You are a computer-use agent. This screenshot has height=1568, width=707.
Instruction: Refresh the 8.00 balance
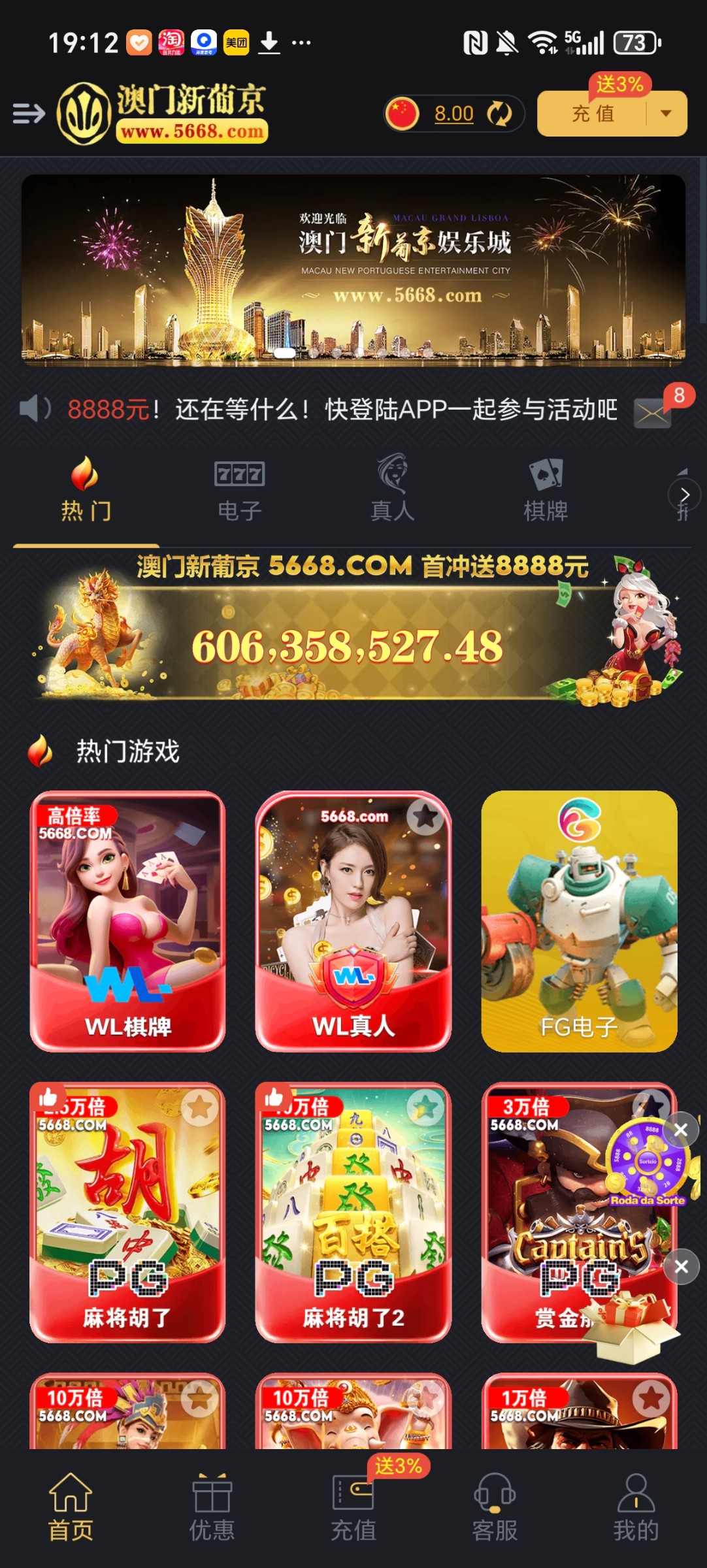pos(500,114)
